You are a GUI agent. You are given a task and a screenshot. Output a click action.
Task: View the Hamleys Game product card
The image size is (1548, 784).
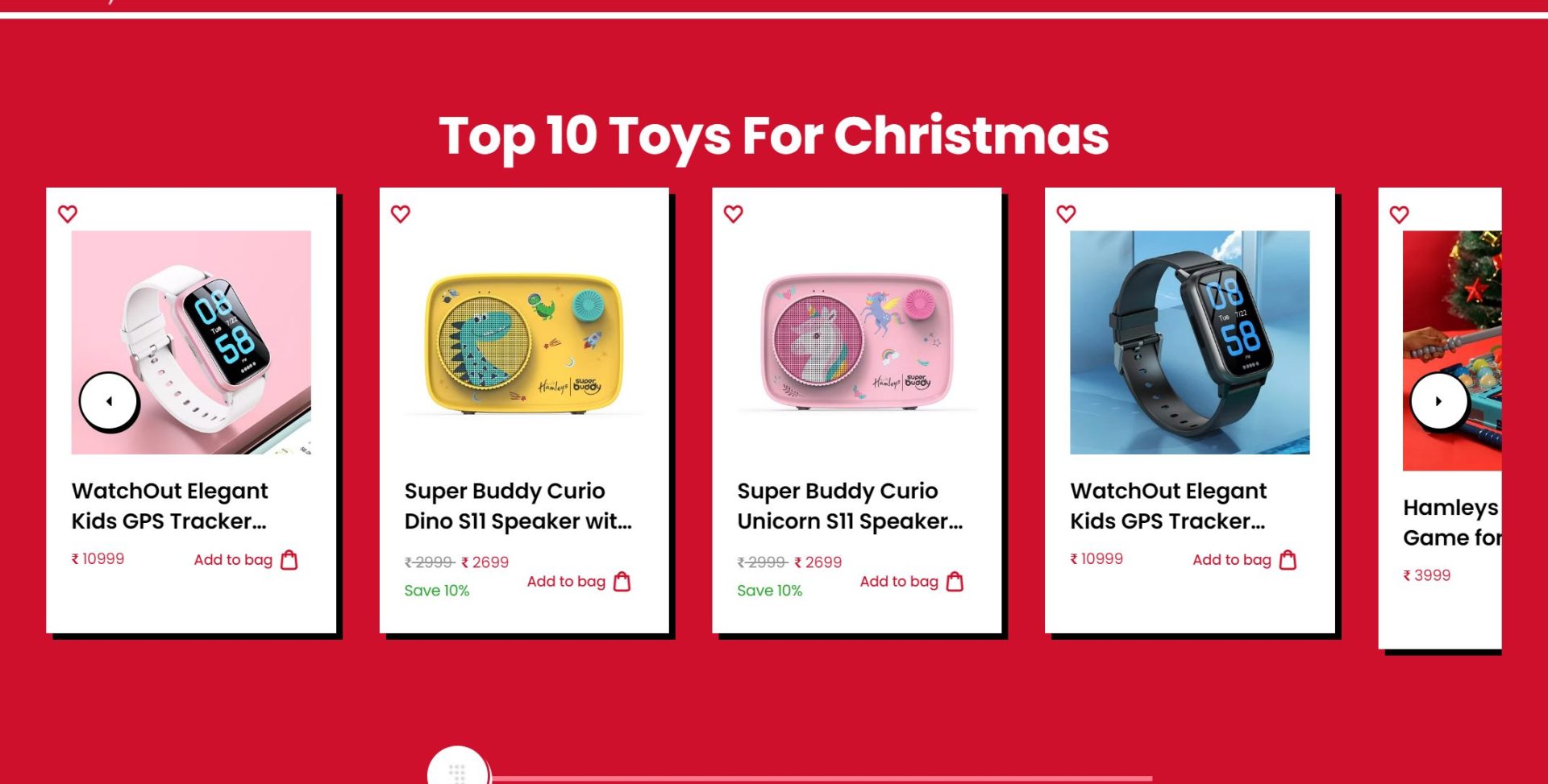coord(1451,522)
